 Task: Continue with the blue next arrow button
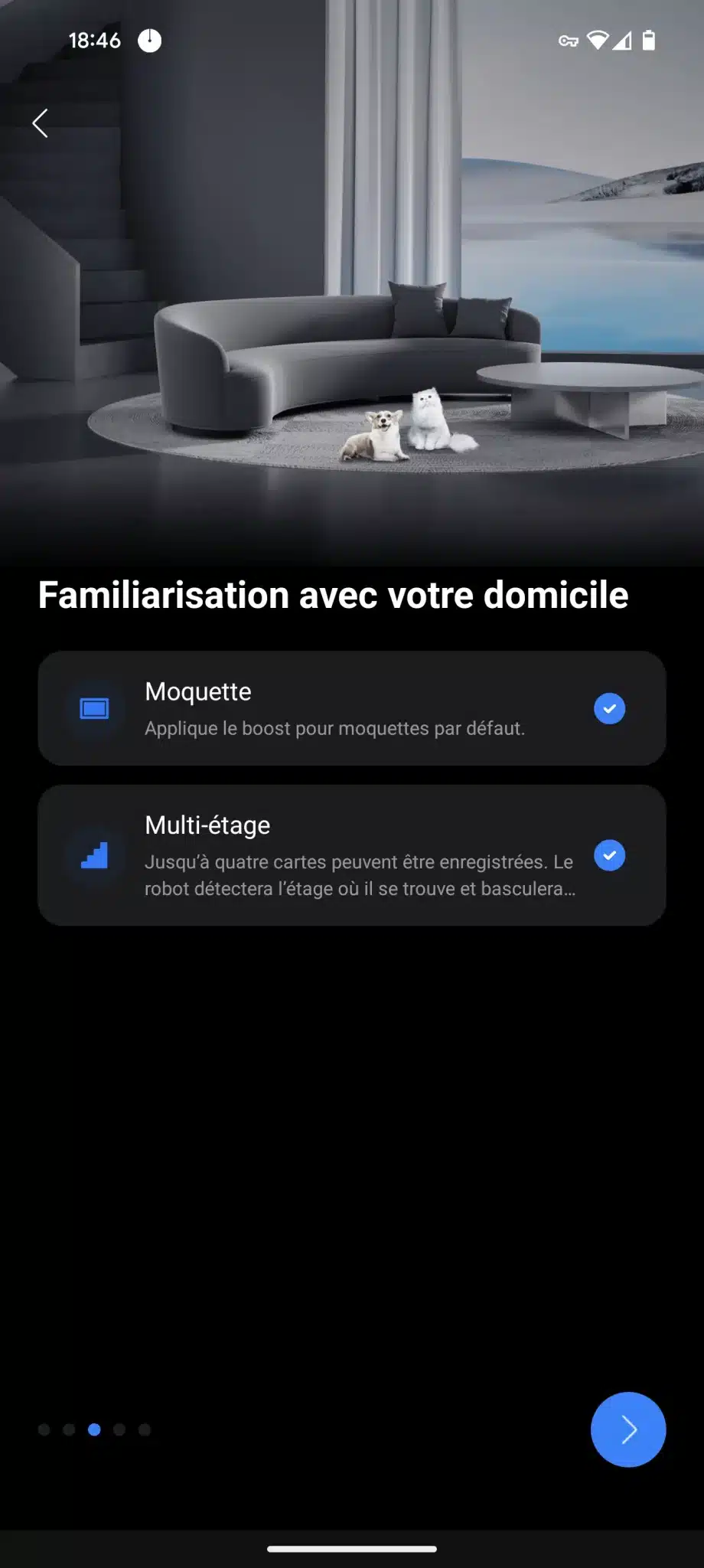(627, 1429)
